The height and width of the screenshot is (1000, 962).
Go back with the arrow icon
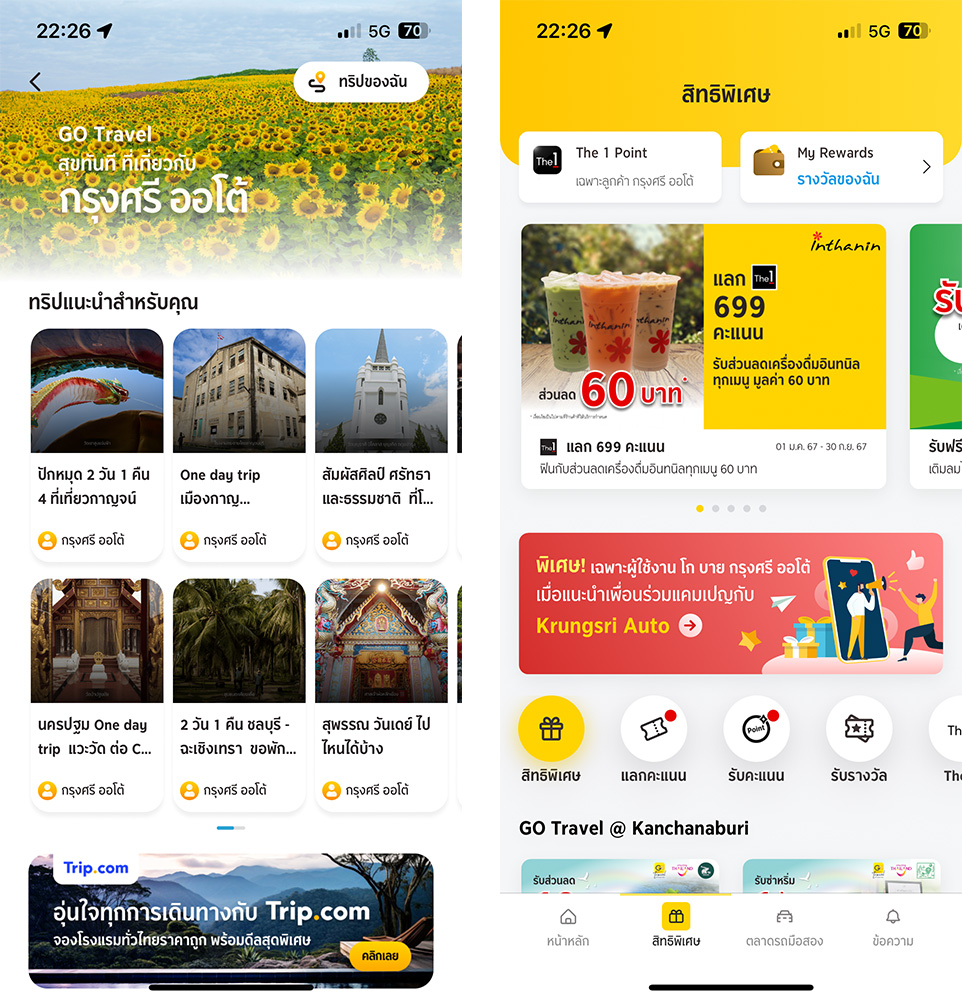36,82
